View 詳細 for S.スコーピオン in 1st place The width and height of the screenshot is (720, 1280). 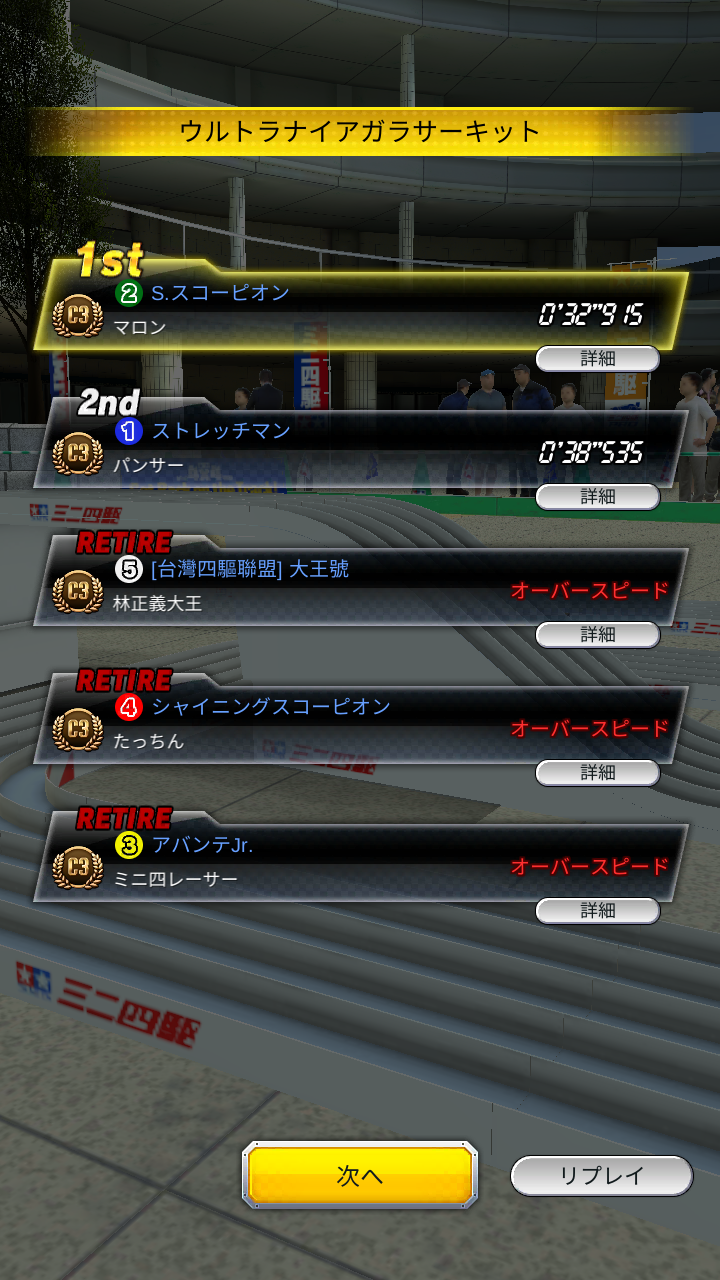point(598,358)
